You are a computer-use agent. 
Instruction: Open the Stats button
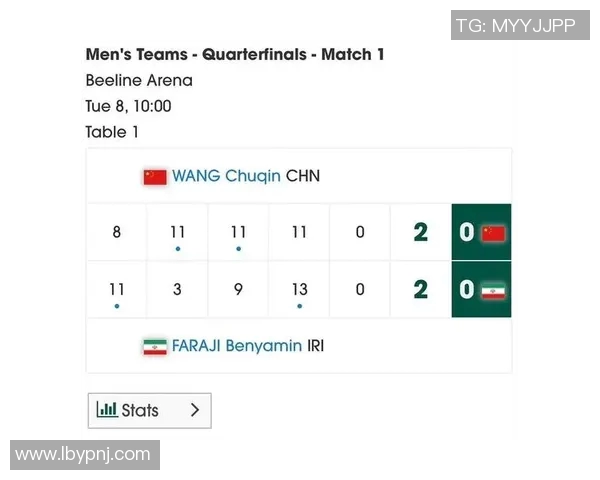(x=149, y=410)
